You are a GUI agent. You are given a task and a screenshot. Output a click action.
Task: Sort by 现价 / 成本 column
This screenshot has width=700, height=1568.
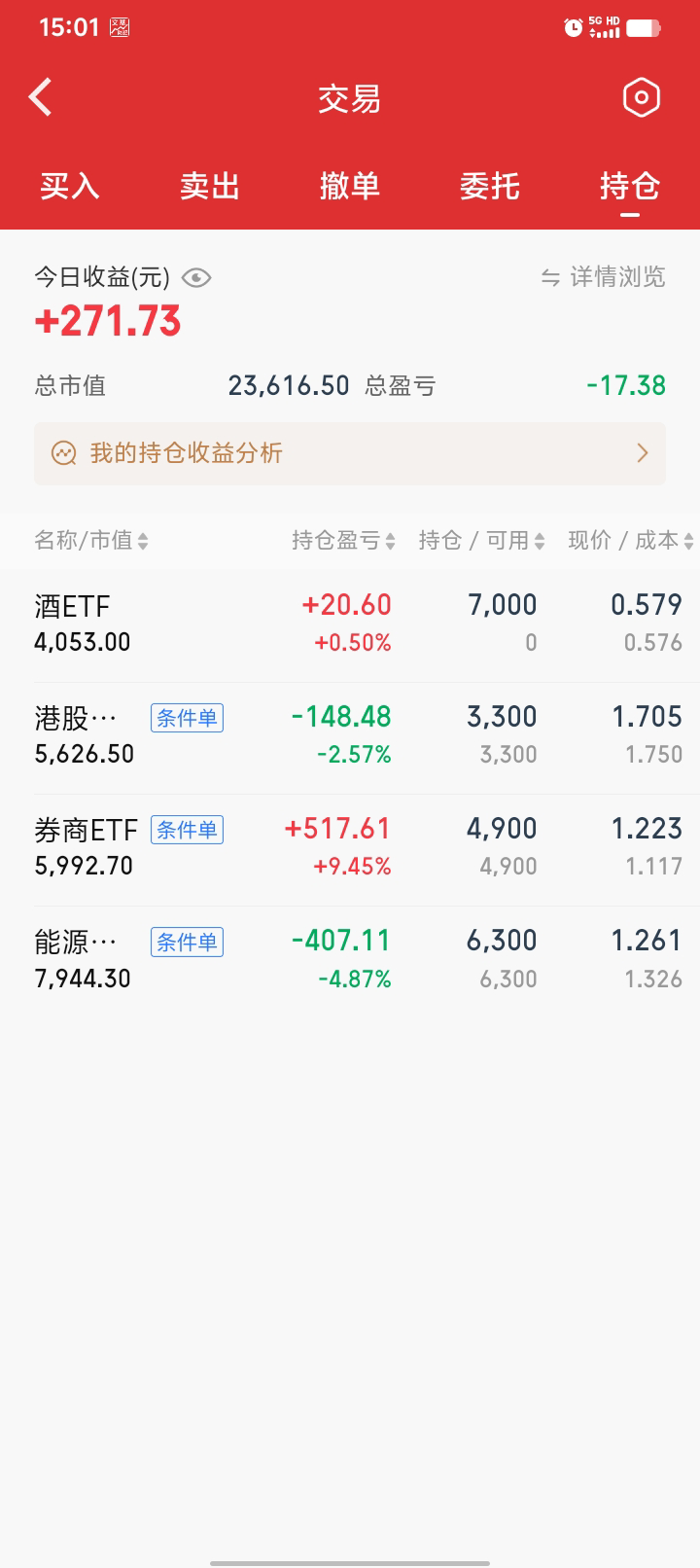(630, 541)
